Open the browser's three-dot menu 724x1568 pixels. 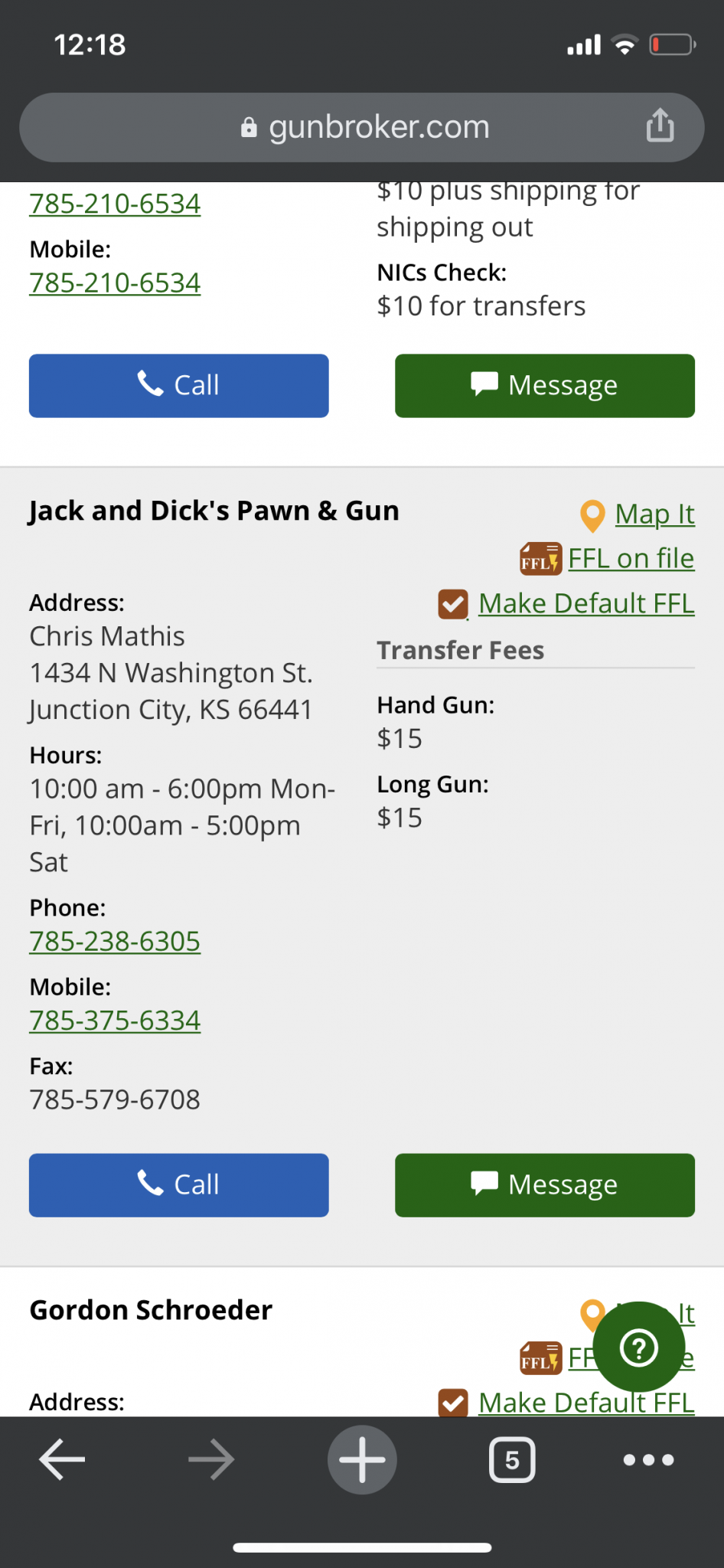point(648,1460)
